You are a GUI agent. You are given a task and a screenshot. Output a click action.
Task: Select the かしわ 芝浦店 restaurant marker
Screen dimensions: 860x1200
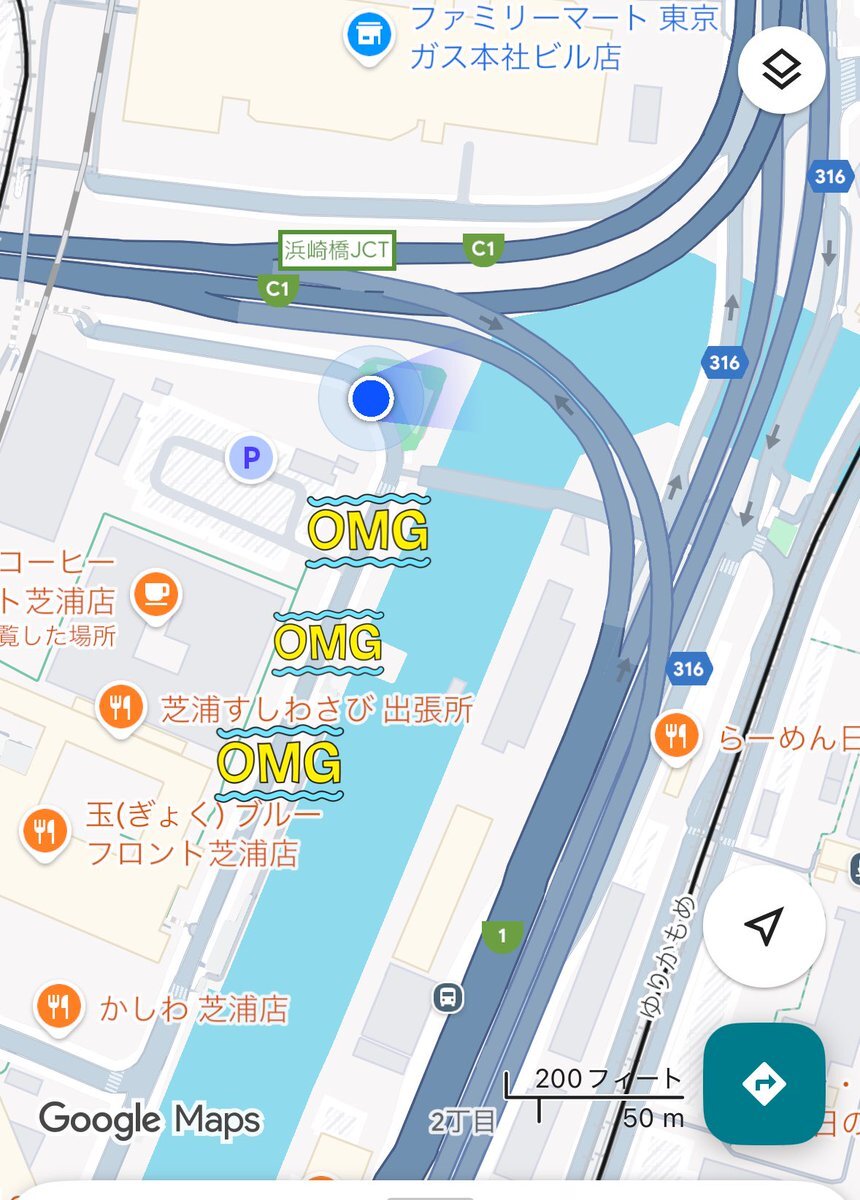click(59, 1005)
